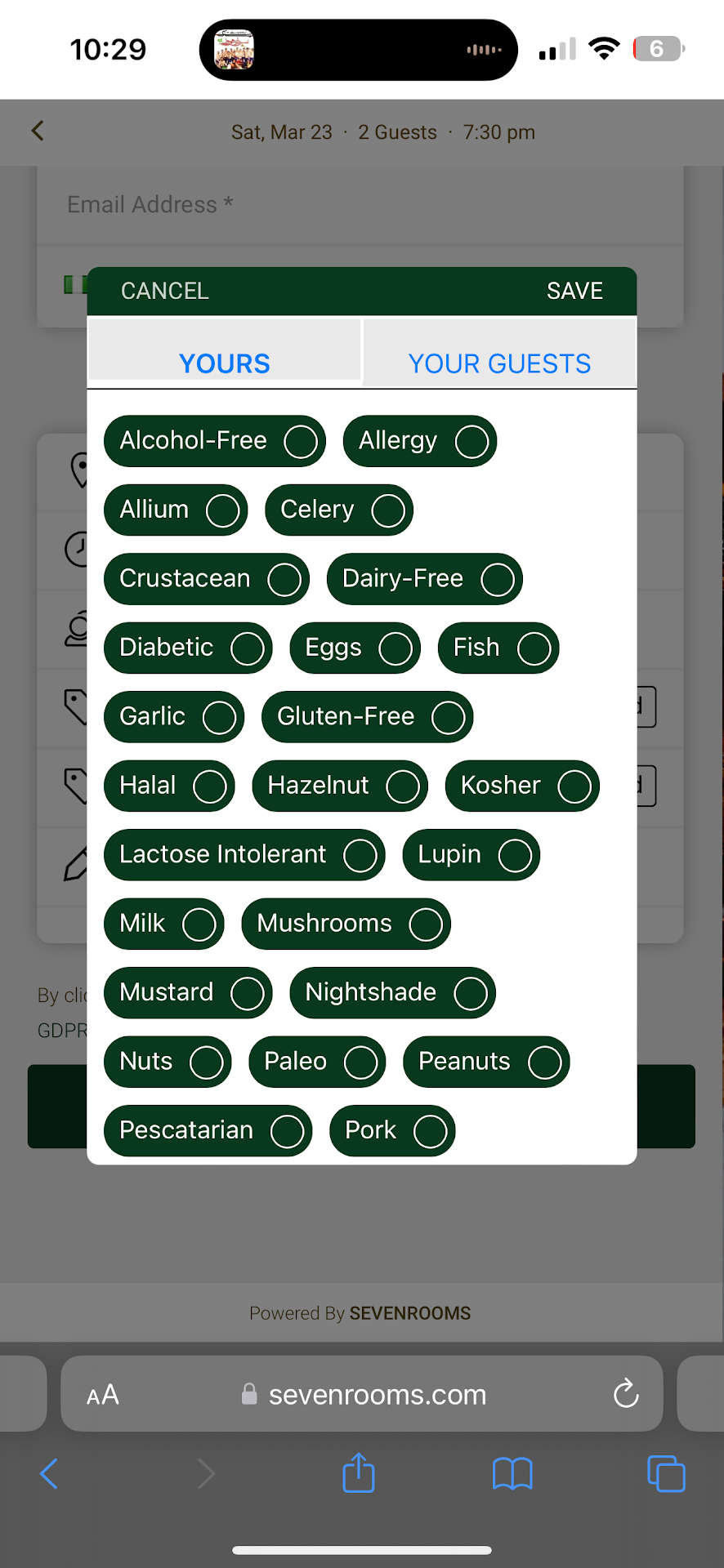Mark Allergy as a dietary restriction
The width and height of the screenshot is (724, 1568).
[x=419, y=441]
